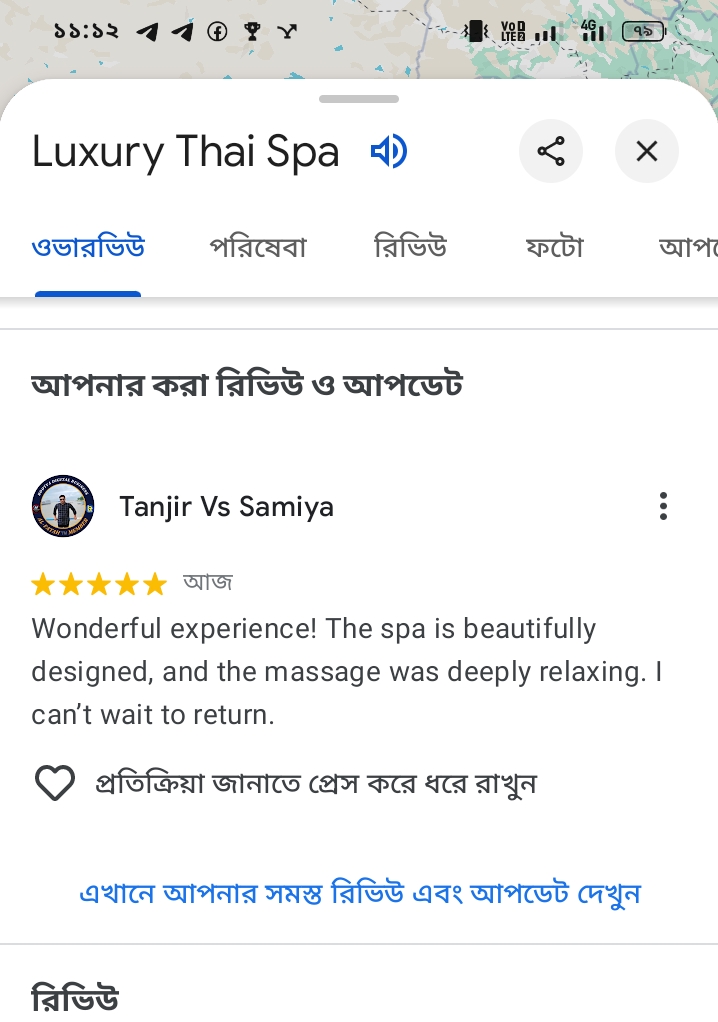
Task: Switch to the ওভারভিউ tab
Action: (x=88, y=246)
